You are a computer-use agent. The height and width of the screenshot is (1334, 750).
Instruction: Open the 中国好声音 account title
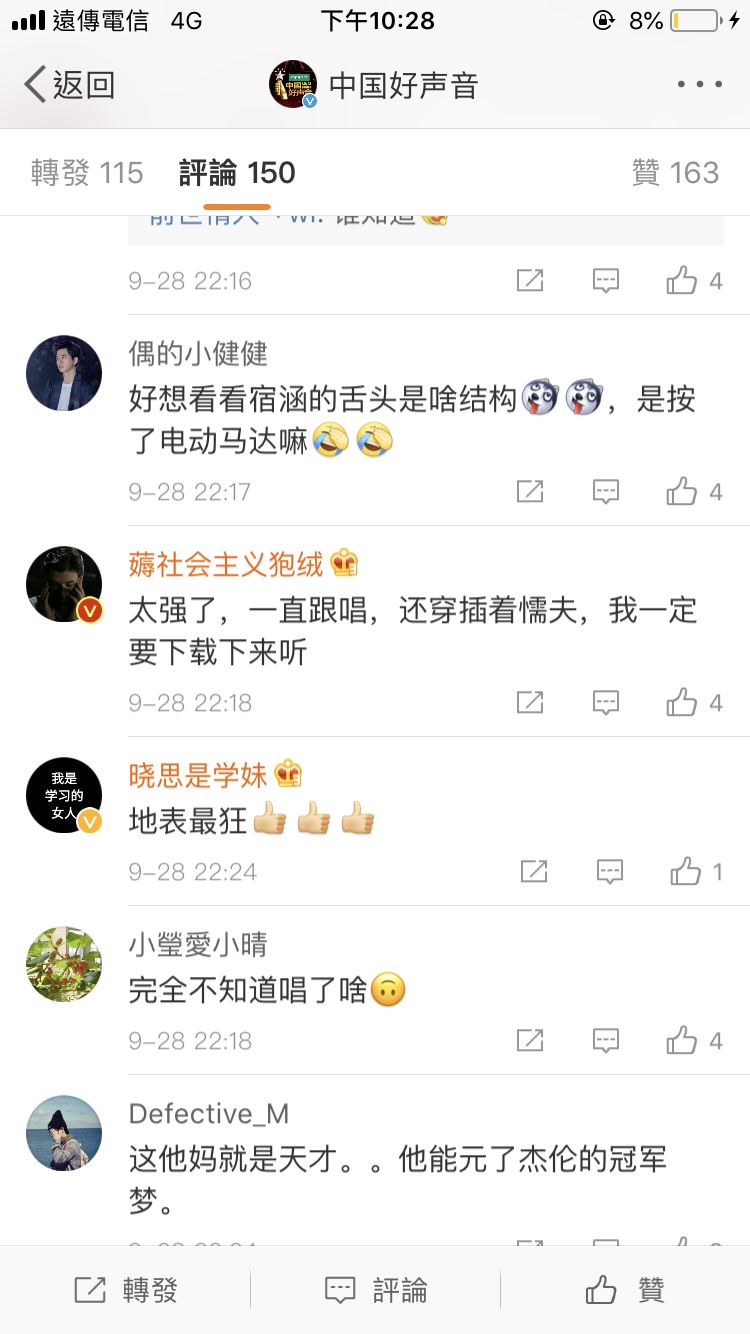[x=403, y=85]
